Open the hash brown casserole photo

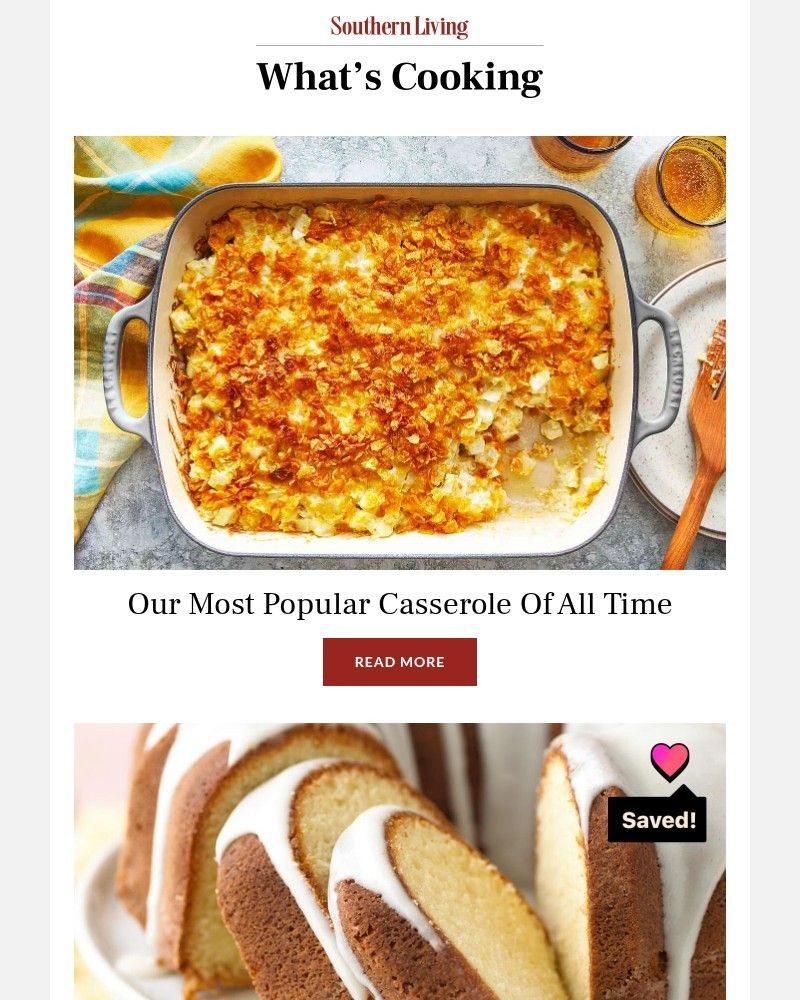coord(399,352)
